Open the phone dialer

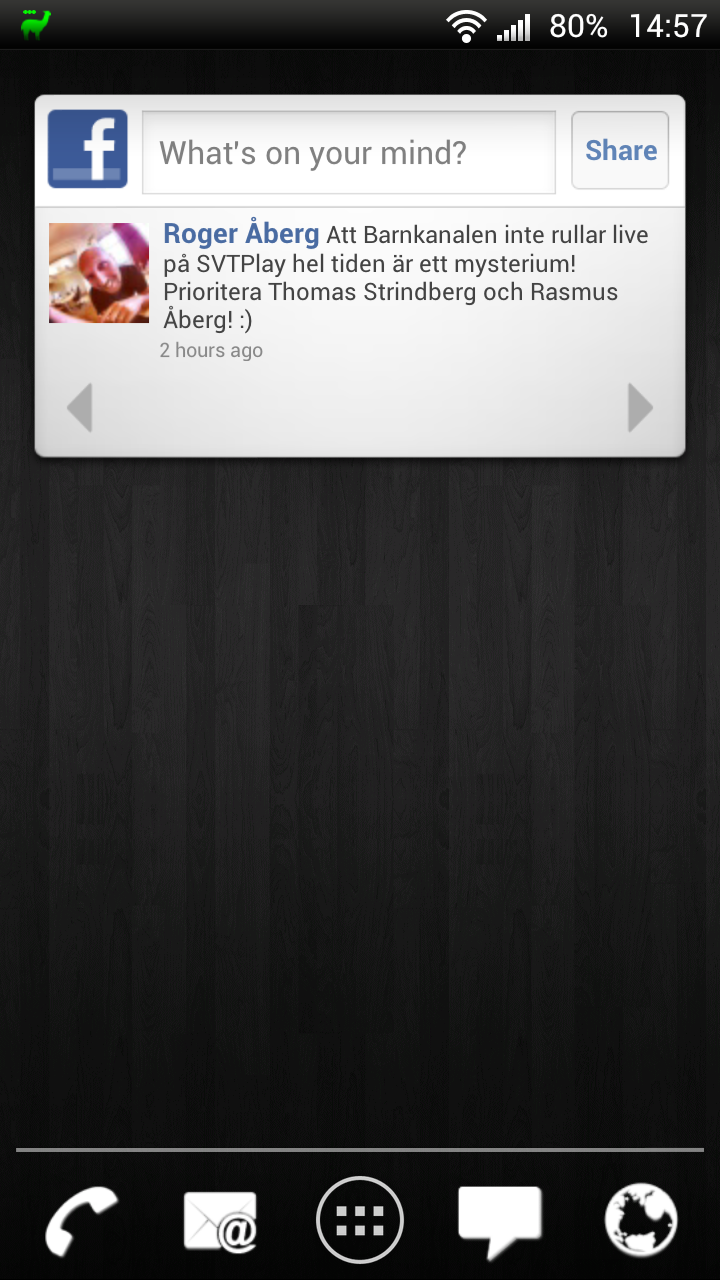(80, 1221)
